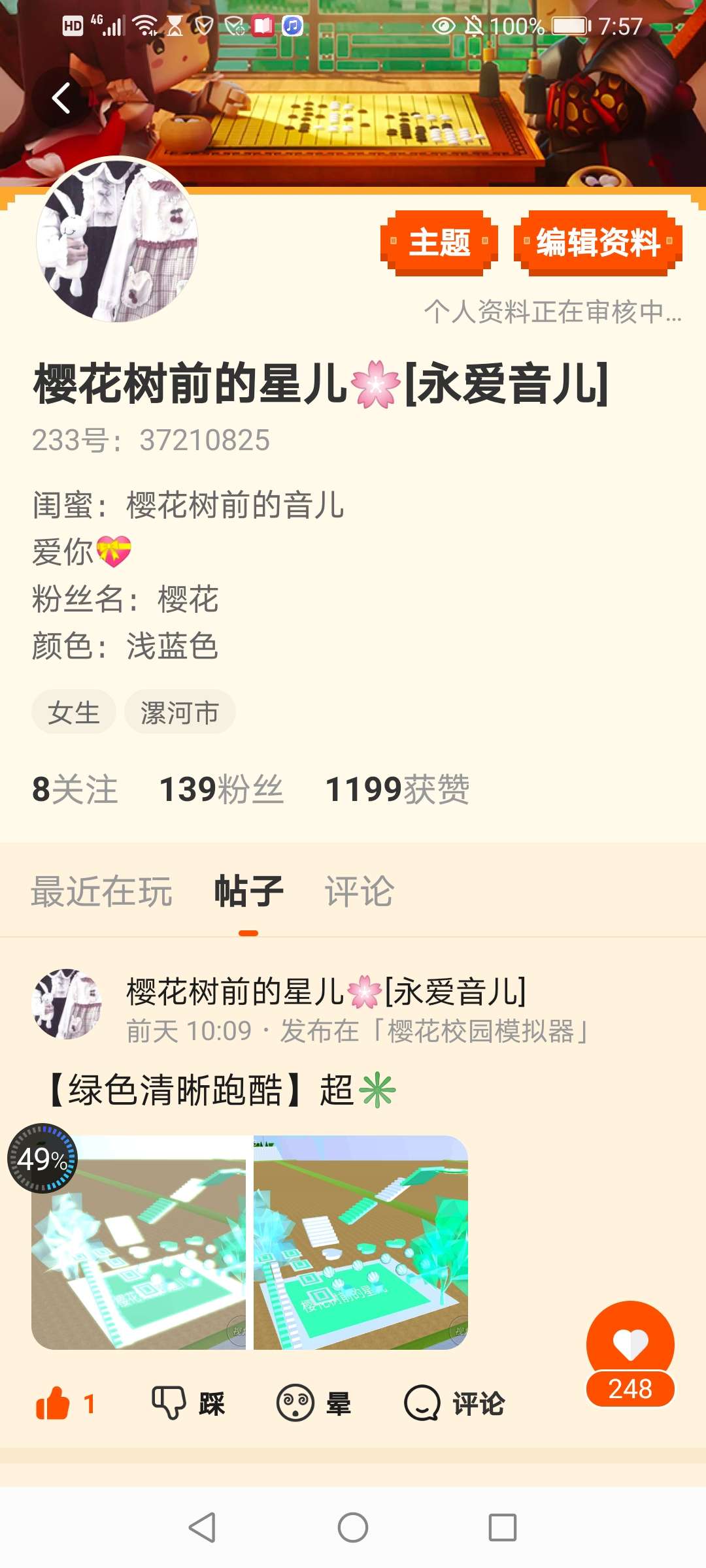Open system recent apps
706x1568 pixels.
coord(503,1527)
